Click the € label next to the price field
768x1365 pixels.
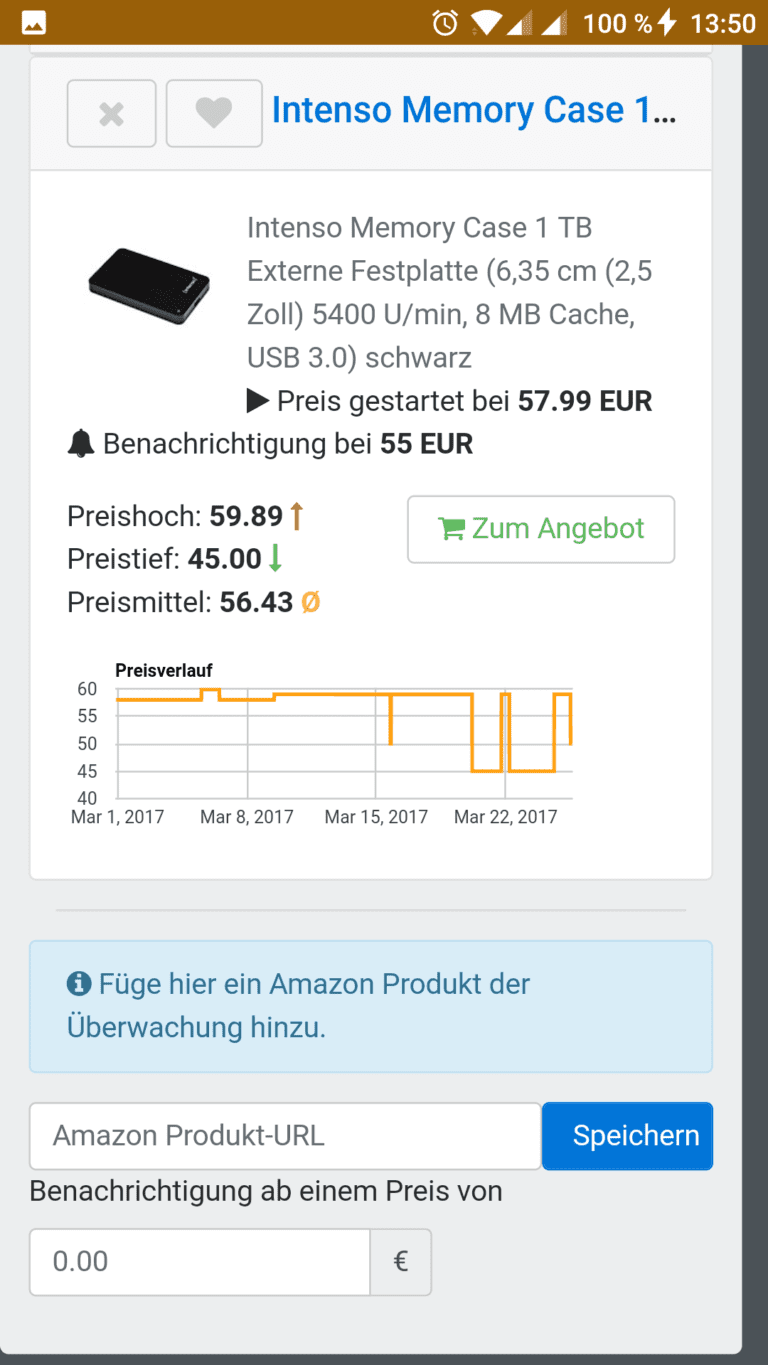pyautogui.click(x=400, y=1261)
